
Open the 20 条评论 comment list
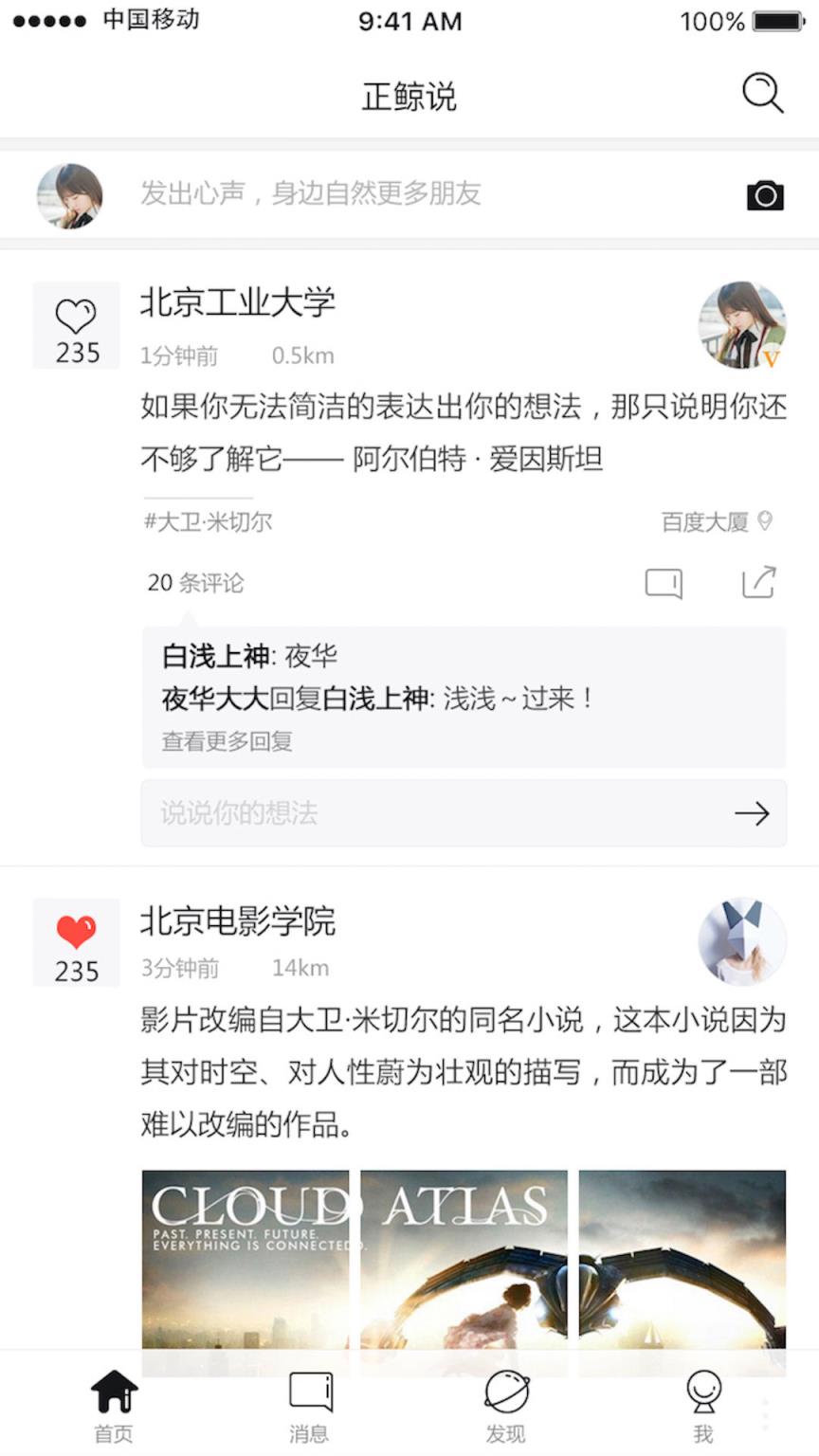tap(195, 583)
